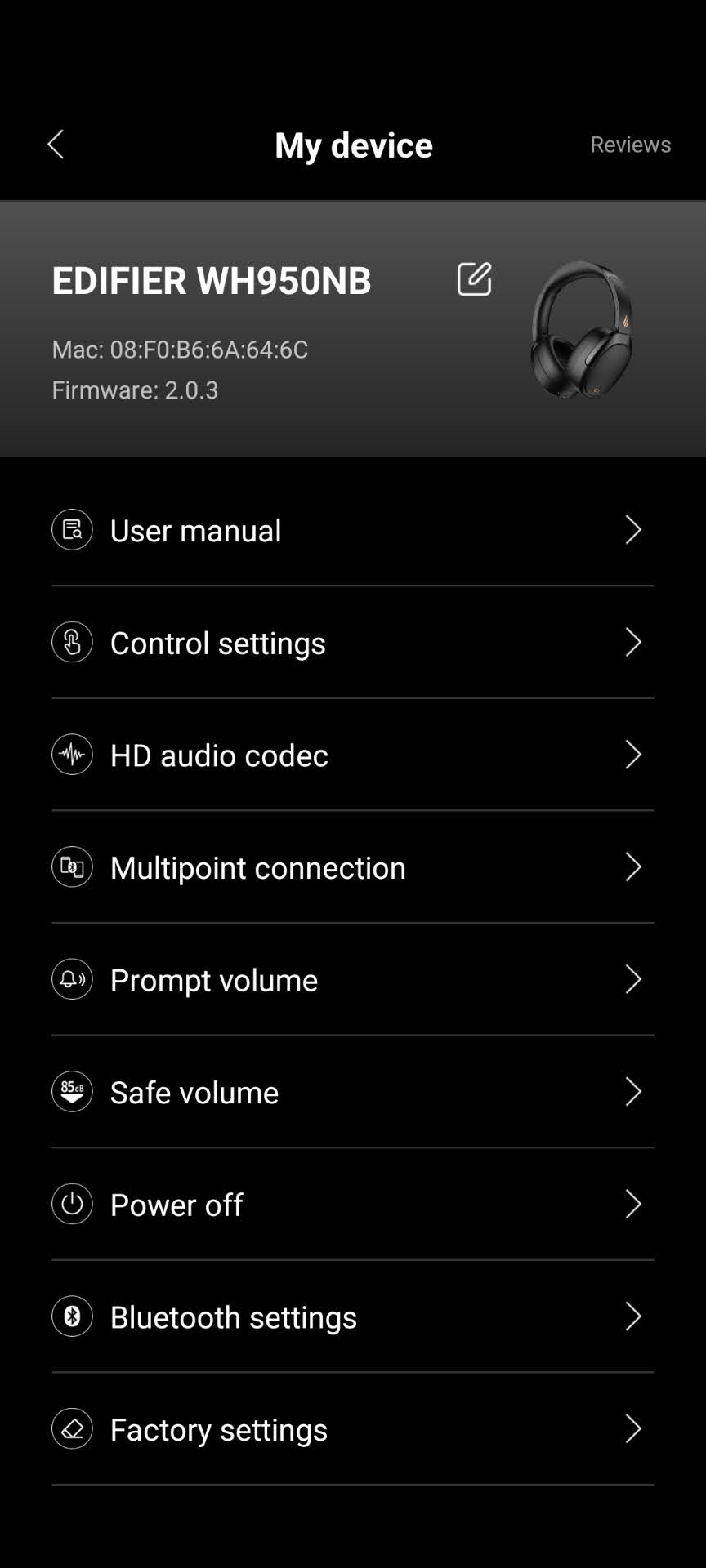Open the Reviews link
The height and width of the screenshot is (1568, 706).
click(x=630, y=145)
